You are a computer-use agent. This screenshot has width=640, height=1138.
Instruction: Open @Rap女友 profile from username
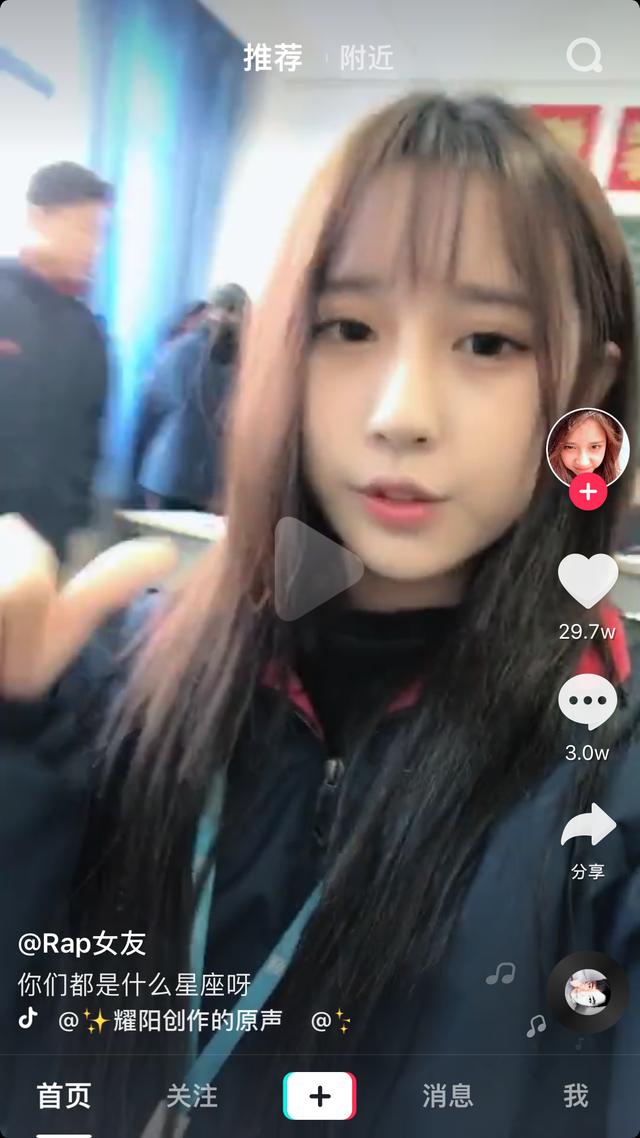82,943
